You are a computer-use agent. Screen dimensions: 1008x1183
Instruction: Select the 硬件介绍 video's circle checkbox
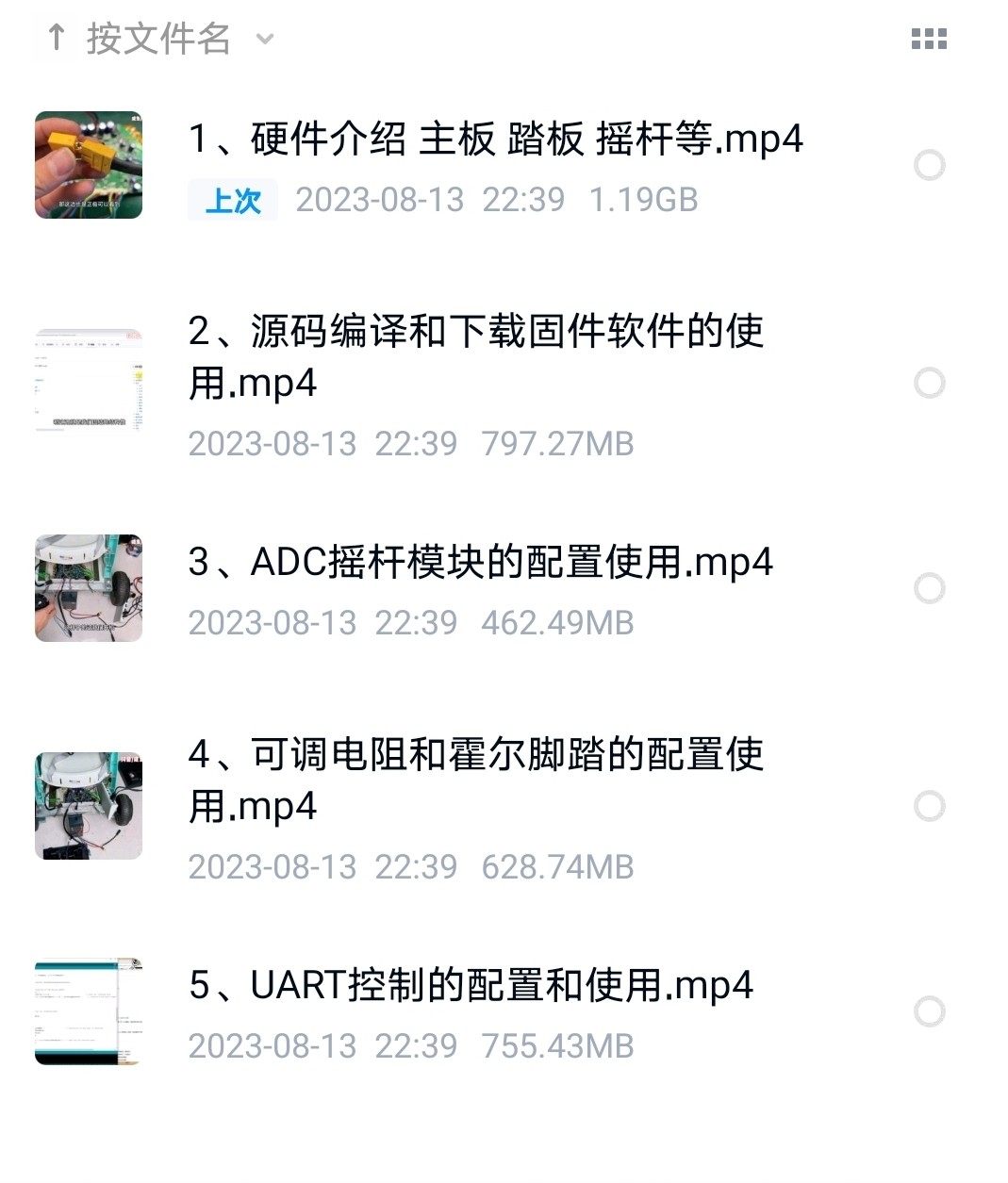point(930,166)
